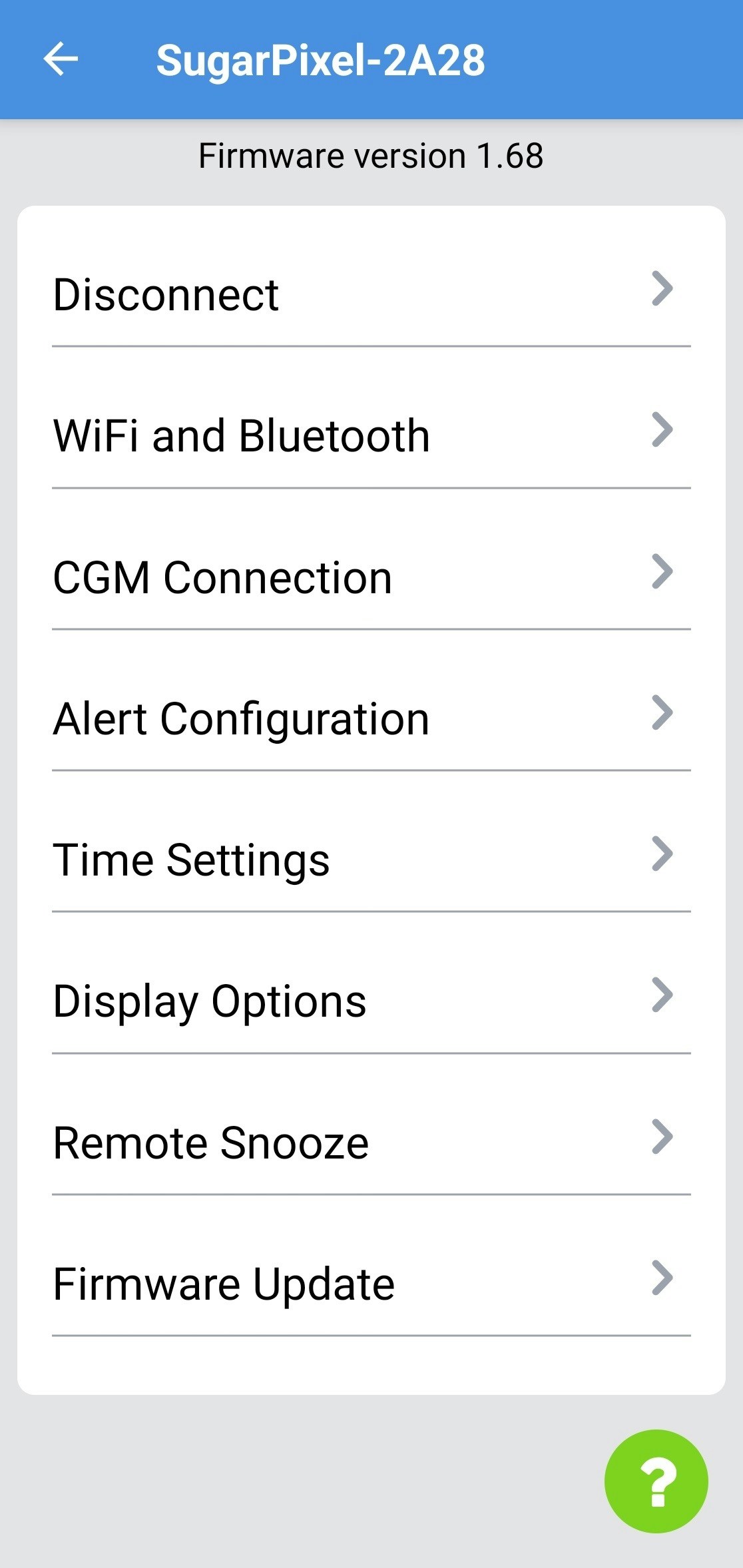Go back using the header arrow
The image size is (743, 1568).
(x=61, y=59)
